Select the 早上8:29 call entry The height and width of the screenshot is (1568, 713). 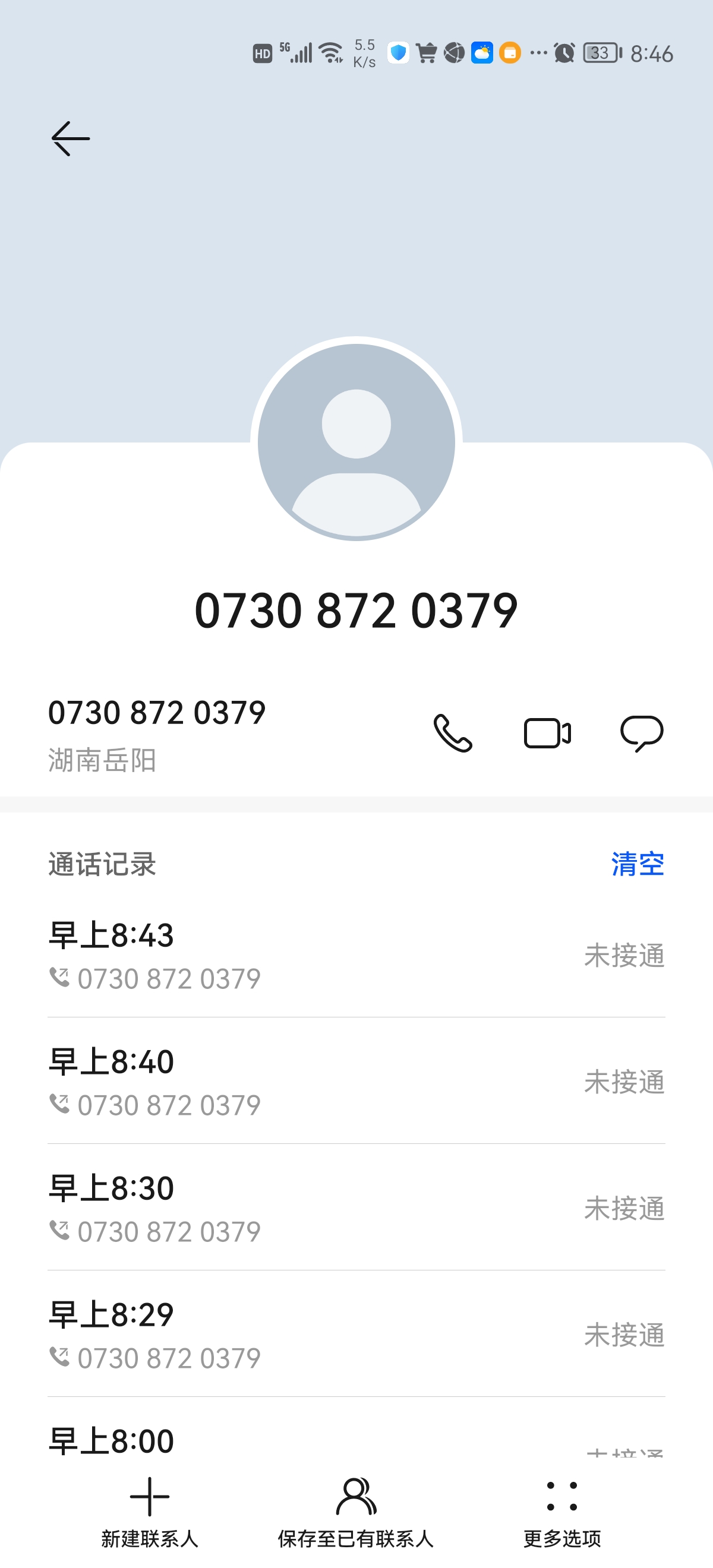click(356, 1336)
